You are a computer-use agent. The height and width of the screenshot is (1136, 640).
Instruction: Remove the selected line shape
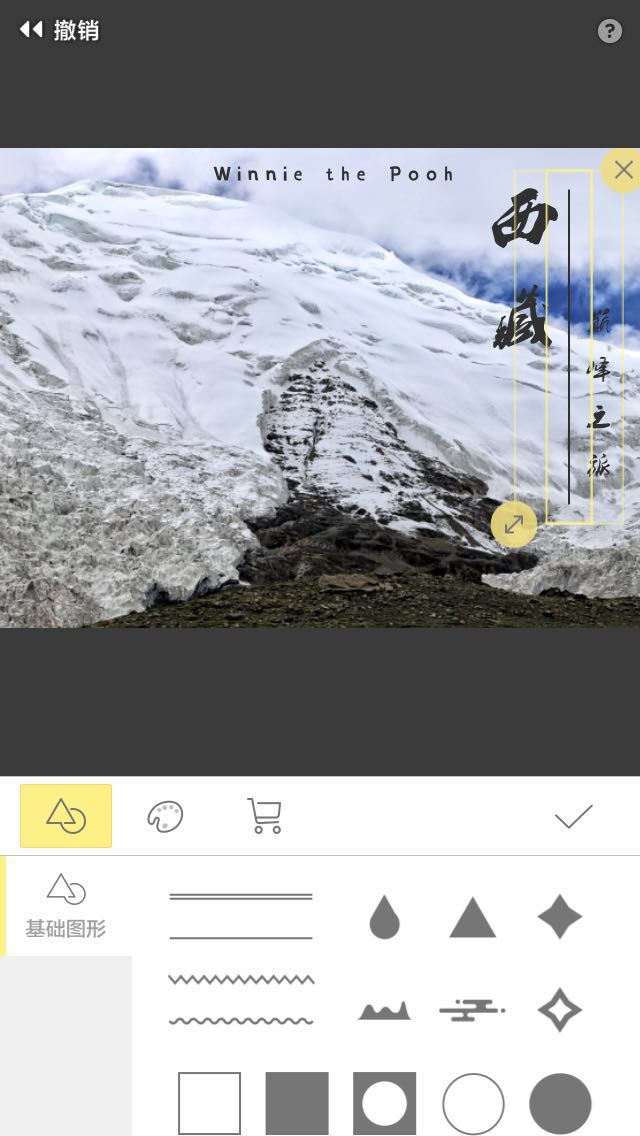click(x=622, y=170)
